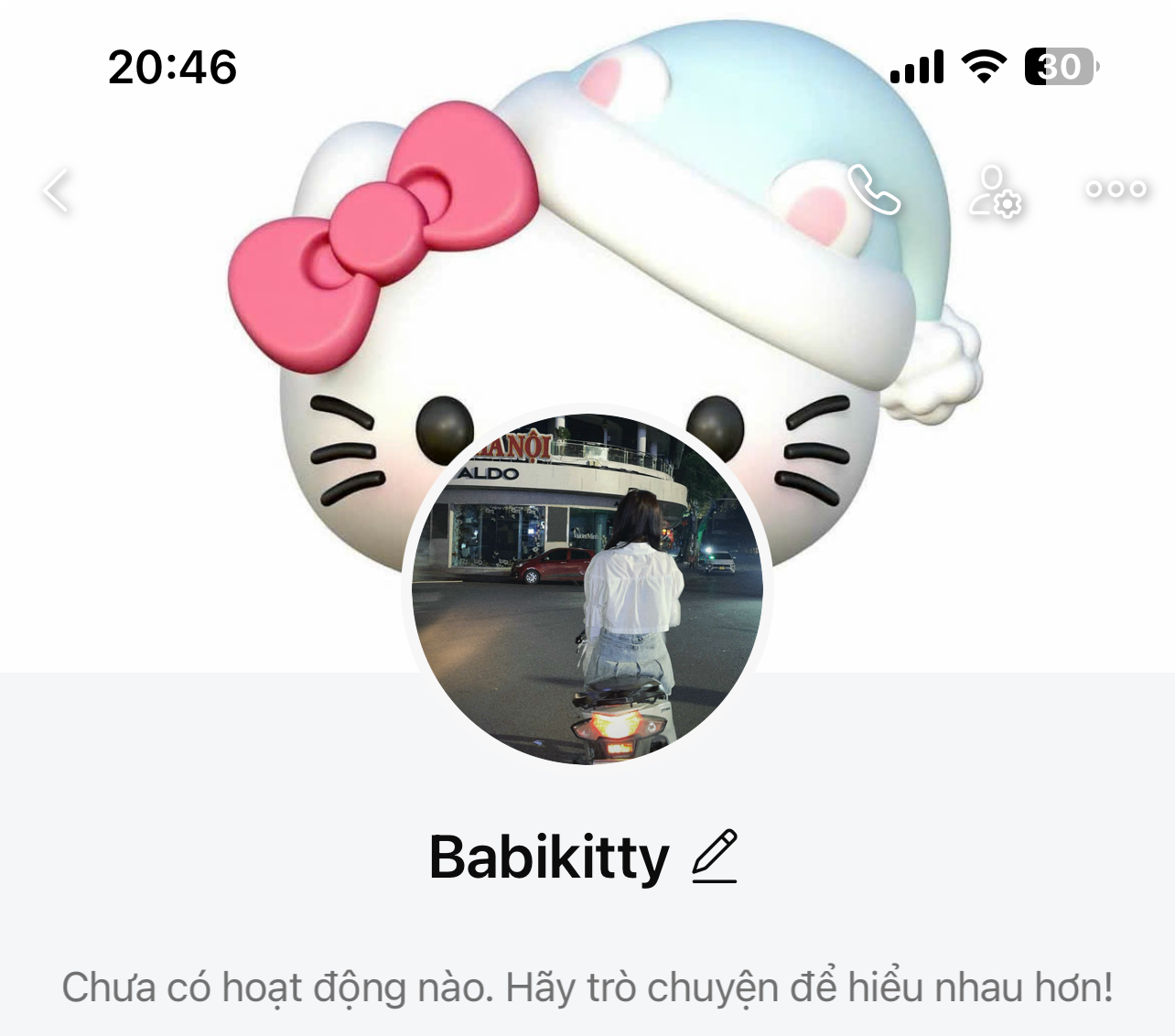Start a voice call with Babikitty

(x=873, y=189)
